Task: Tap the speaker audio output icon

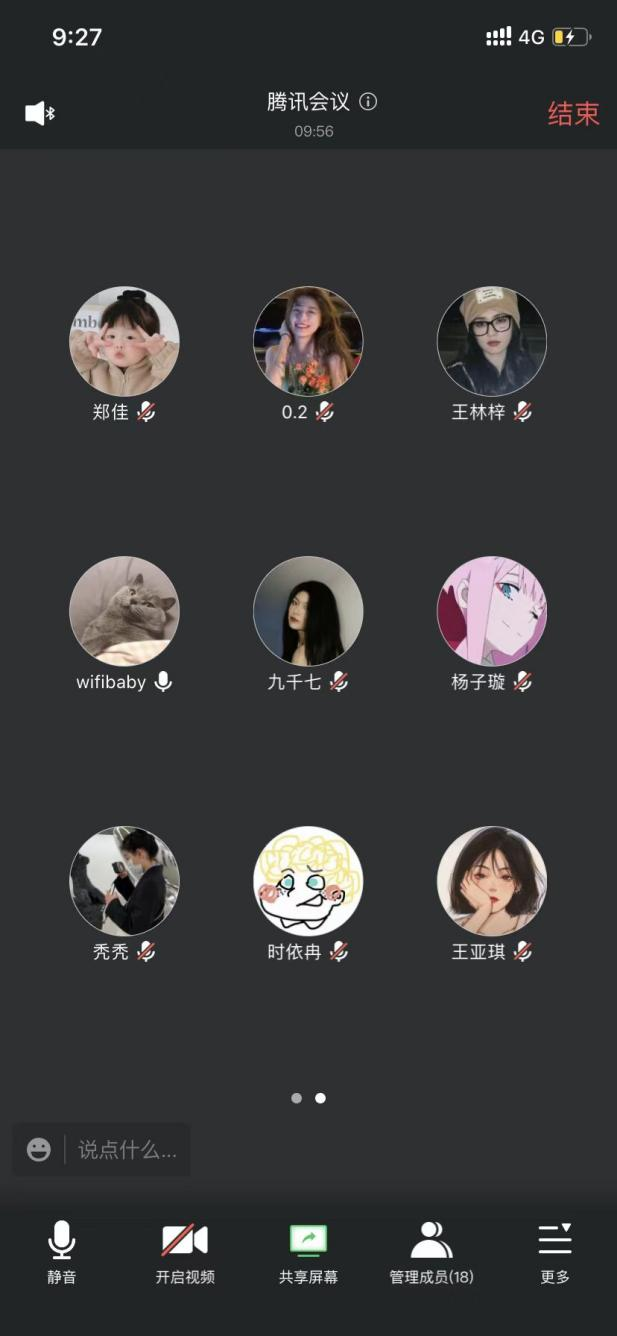Action: pyautogui.click(x=39, y=113)
